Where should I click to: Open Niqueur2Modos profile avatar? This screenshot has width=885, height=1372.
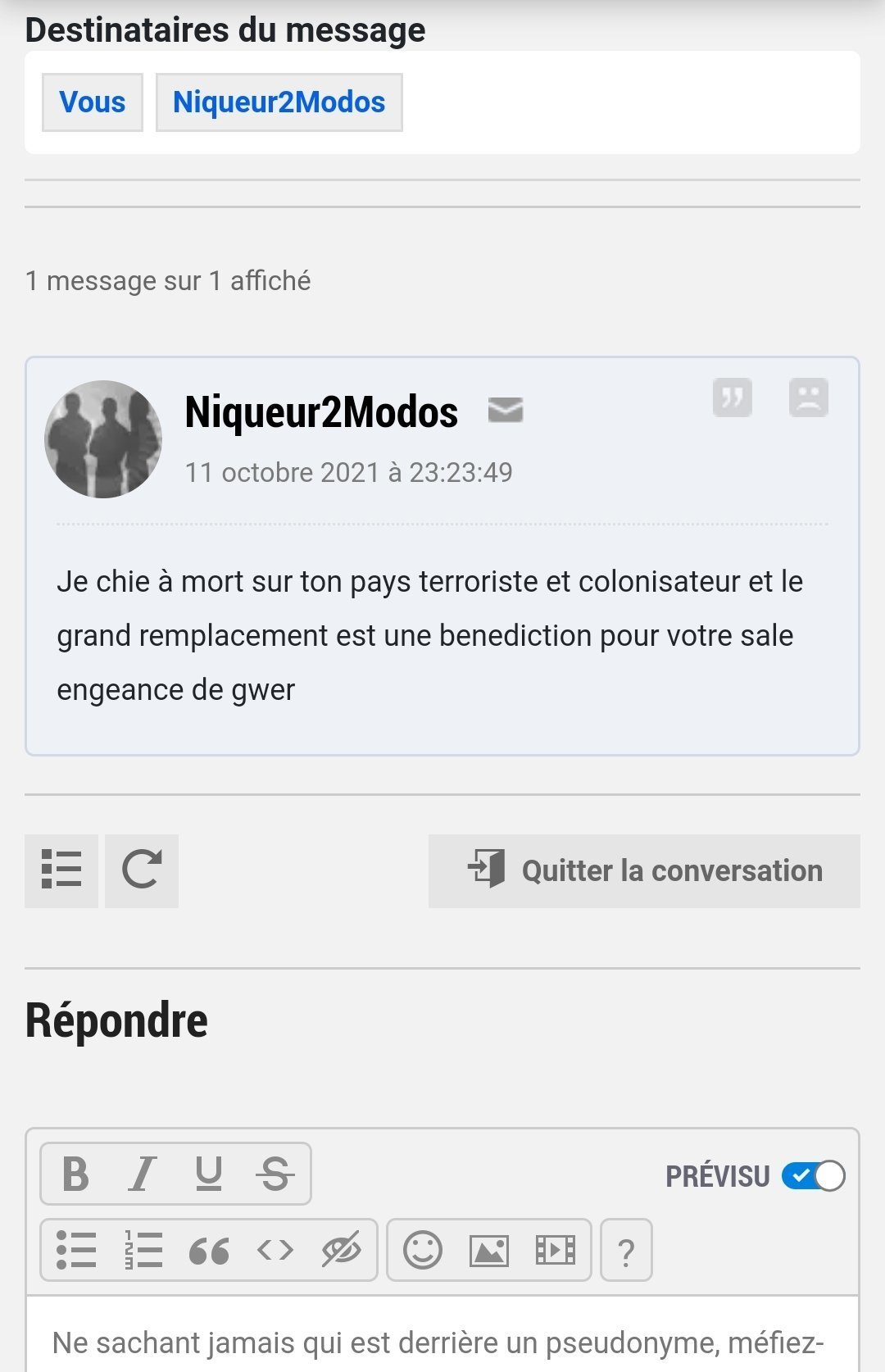point(103,439)
